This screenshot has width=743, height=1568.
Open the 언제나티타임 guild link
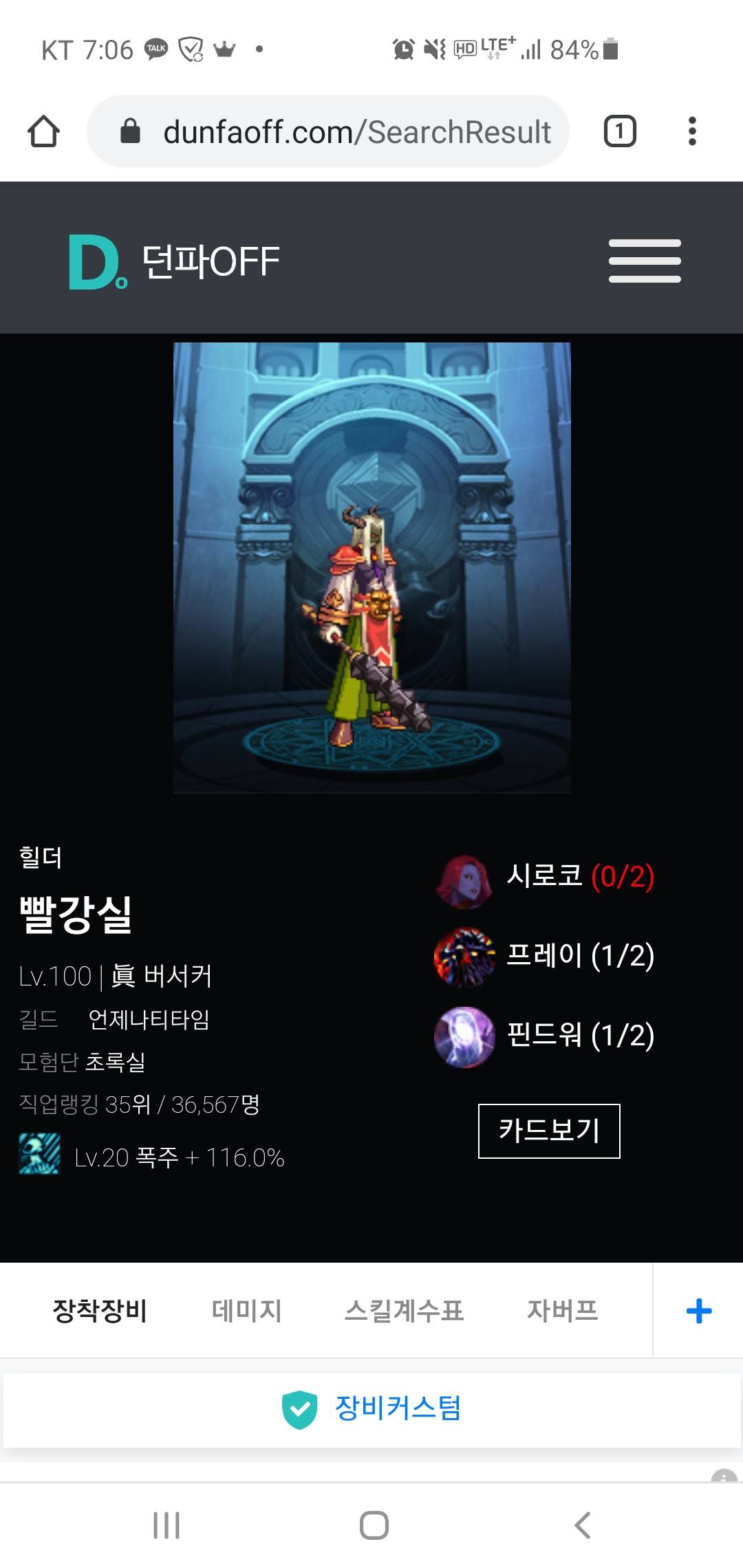(149, 1019)
